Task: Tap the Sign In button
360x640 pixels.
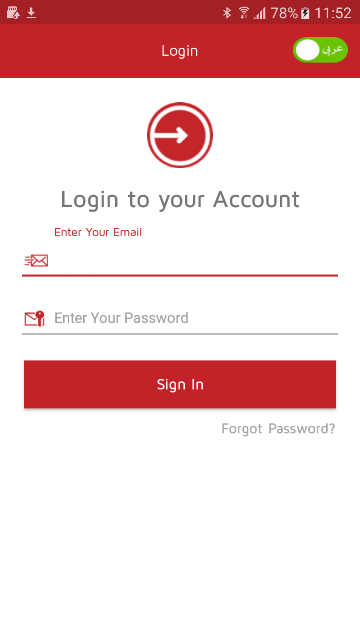Action: tap(180, 384)
